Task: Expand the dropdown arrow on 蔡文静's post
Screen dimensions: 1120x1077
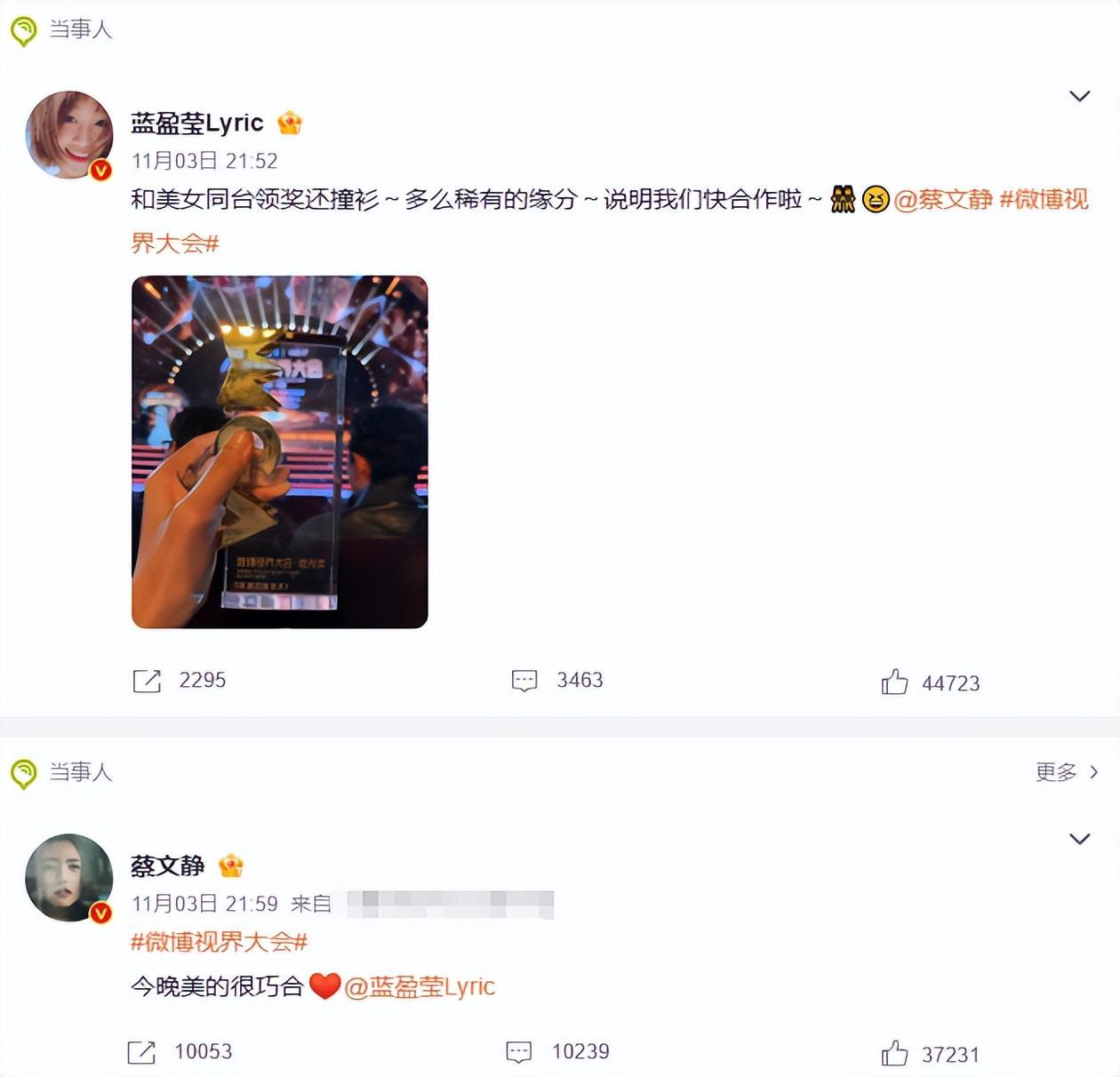Action: 1079,839
